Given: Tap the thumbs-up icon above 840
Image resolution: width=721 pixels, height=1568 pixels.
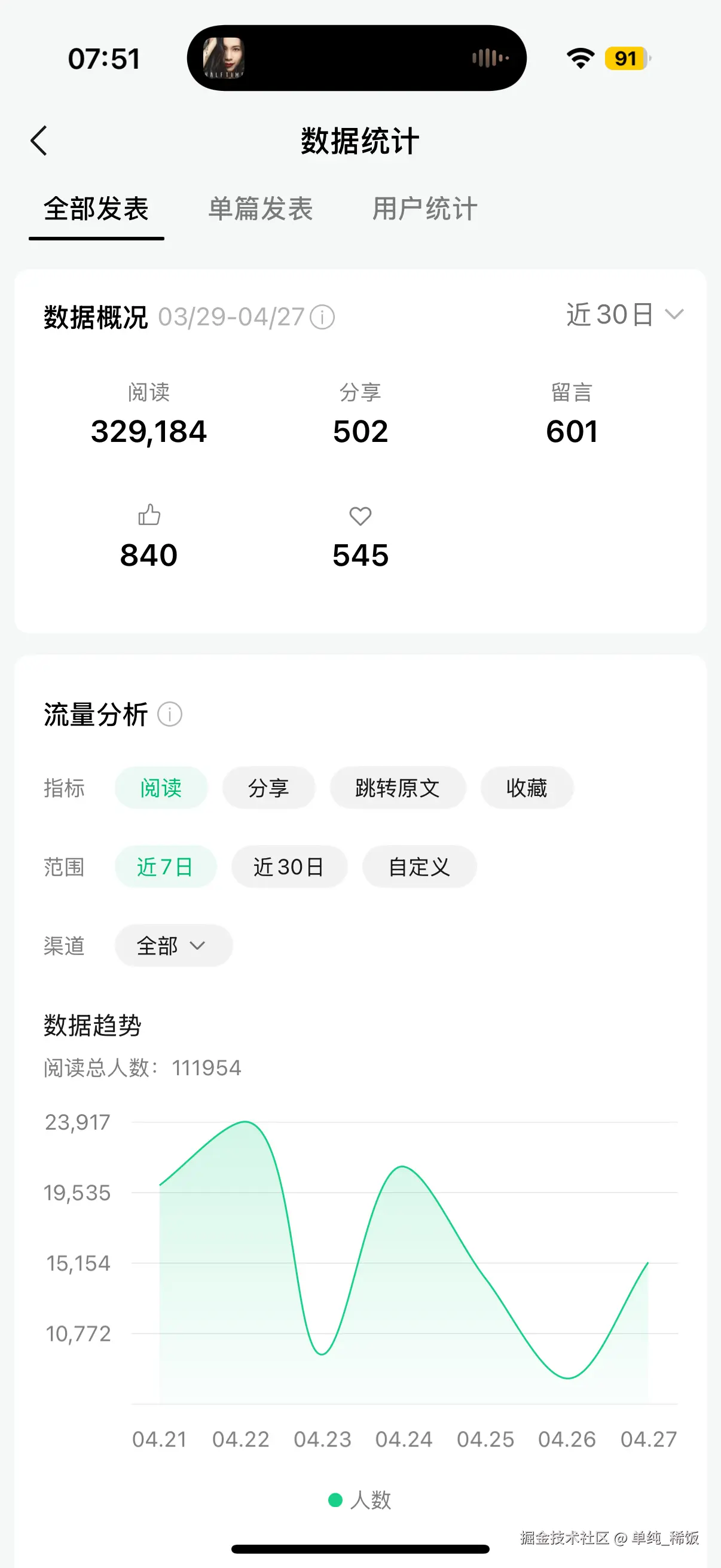Looking at the screenshot, I should pyautogui.click(x=148, y=515).
